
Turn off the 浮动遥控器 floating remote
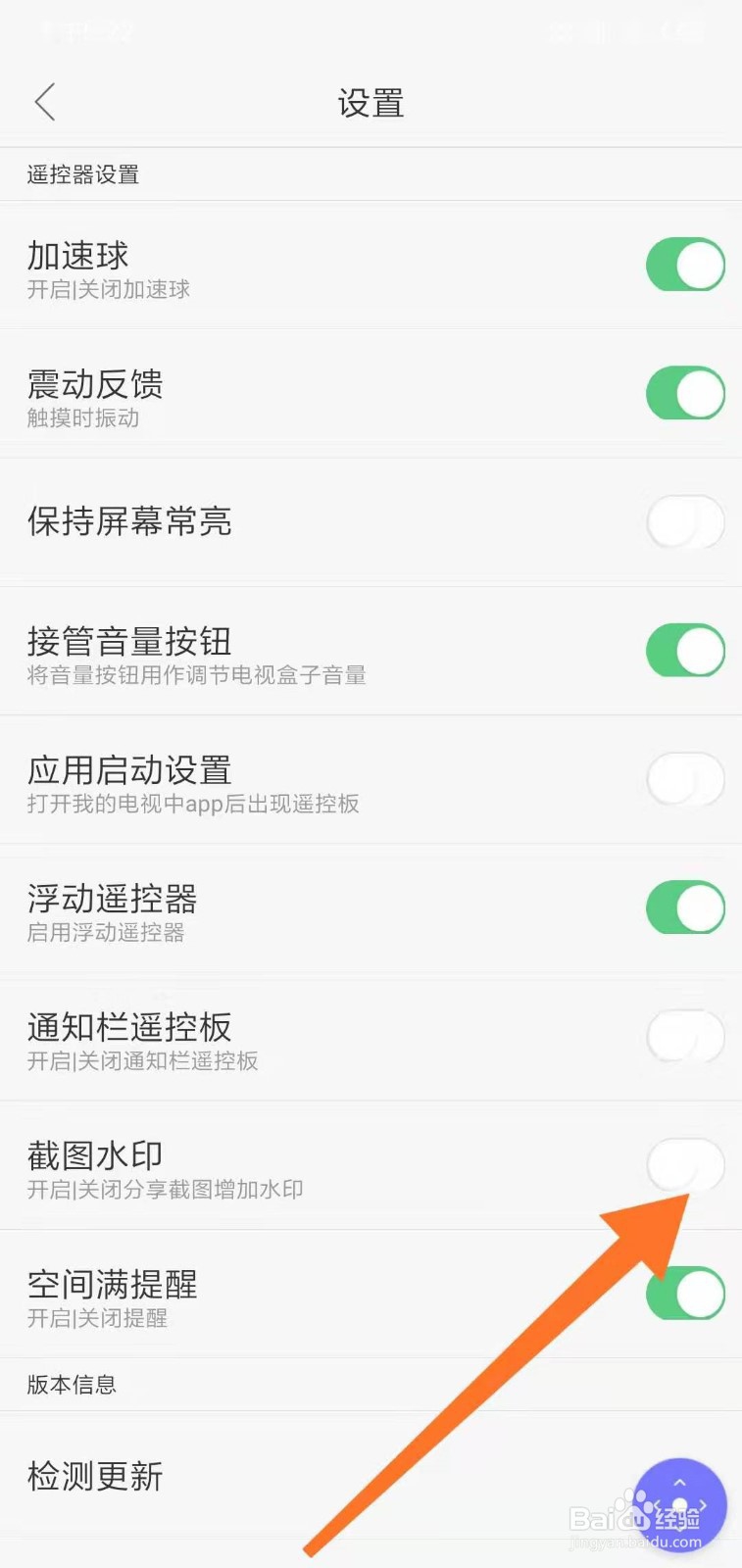(684, 907)
